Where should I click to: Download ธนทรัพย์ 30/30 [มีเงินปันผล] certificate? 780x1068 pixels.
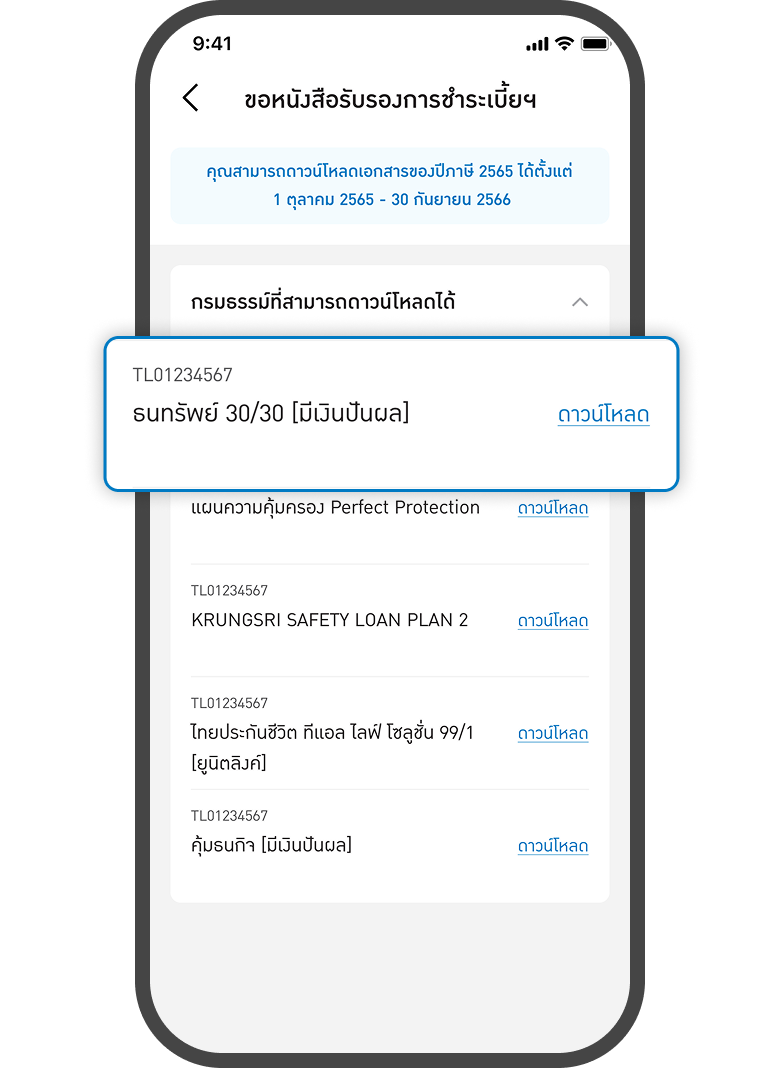[x=603, y=413]
